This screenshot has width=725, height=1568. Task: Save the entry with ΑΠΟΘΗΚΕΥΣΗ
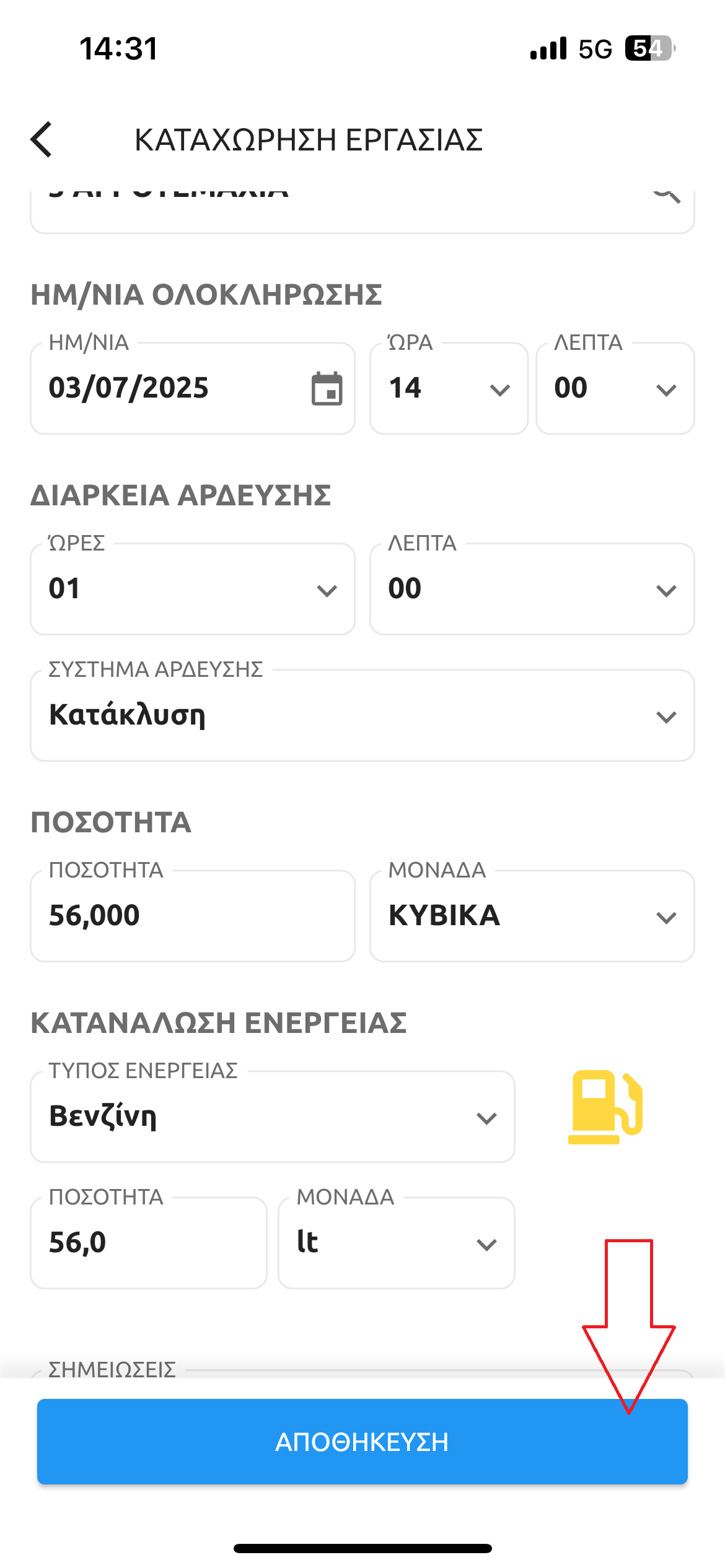[x=362, y=1442]
